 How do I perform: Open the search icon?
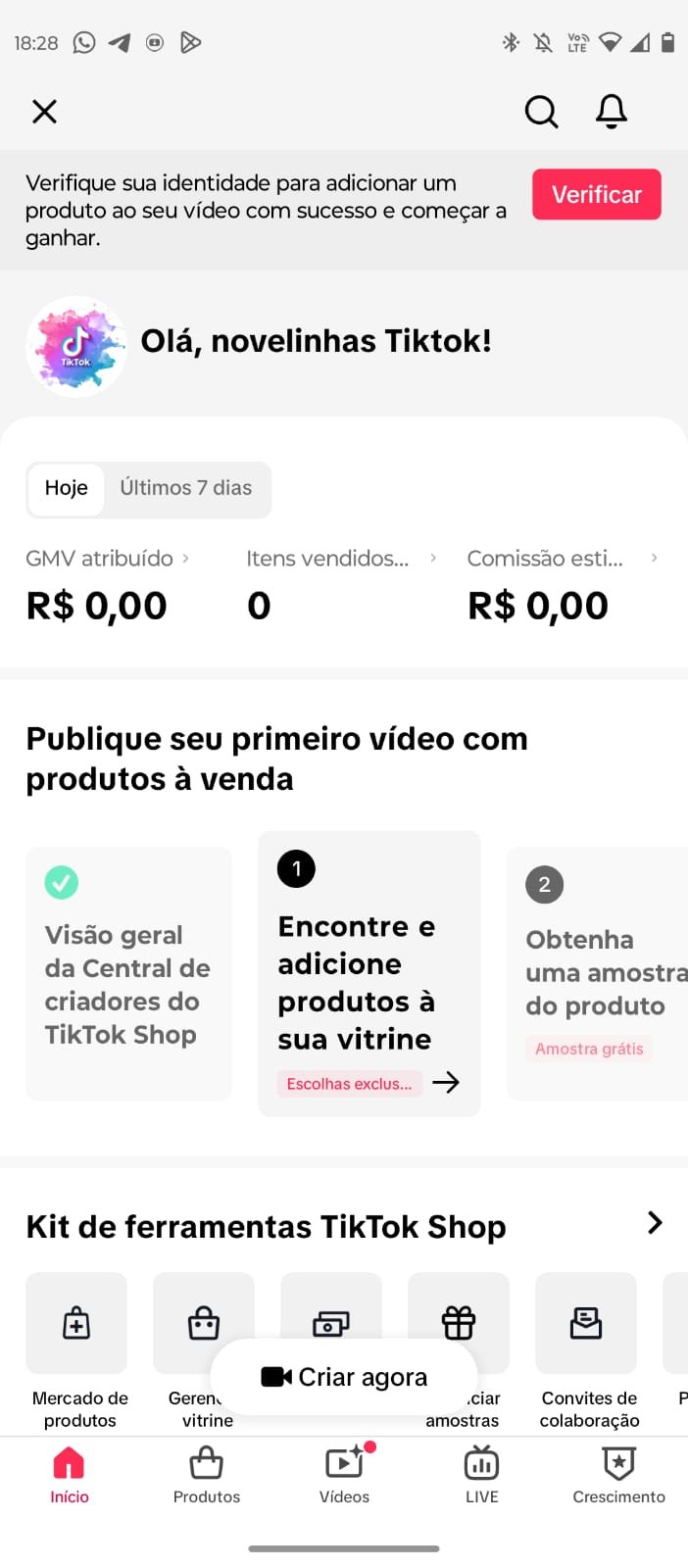[541, 112]
